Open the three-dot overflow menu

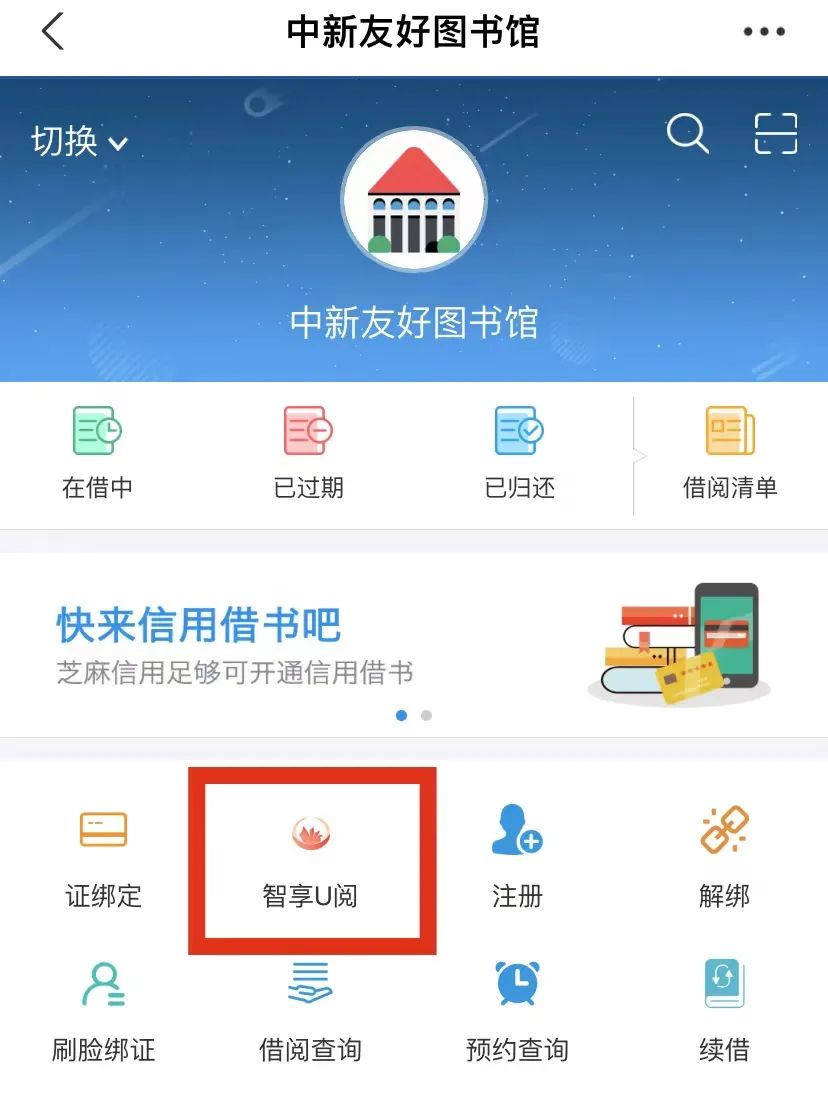(764, 32)
